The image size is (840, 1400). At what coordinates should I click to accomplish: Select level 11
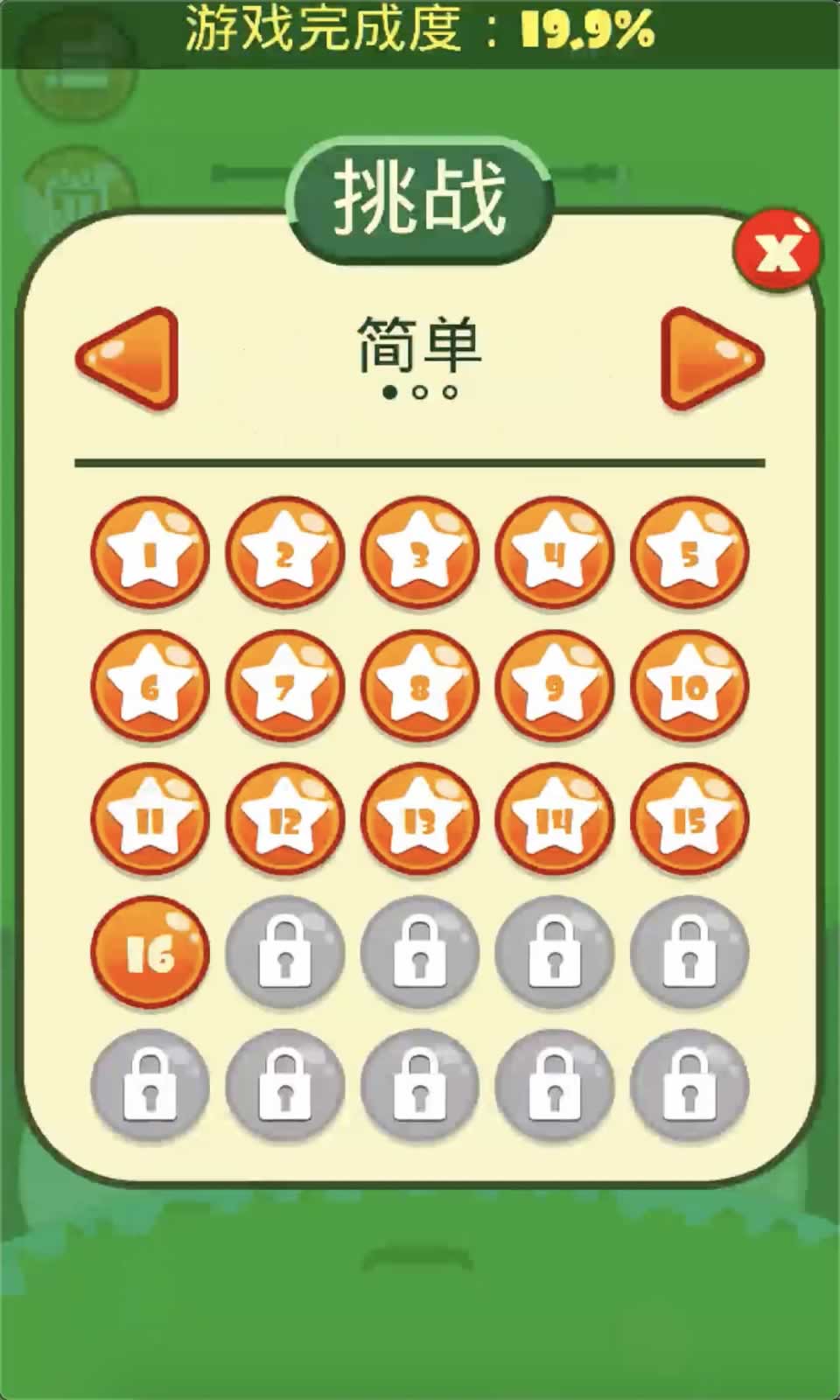click(x=150, y=820)
